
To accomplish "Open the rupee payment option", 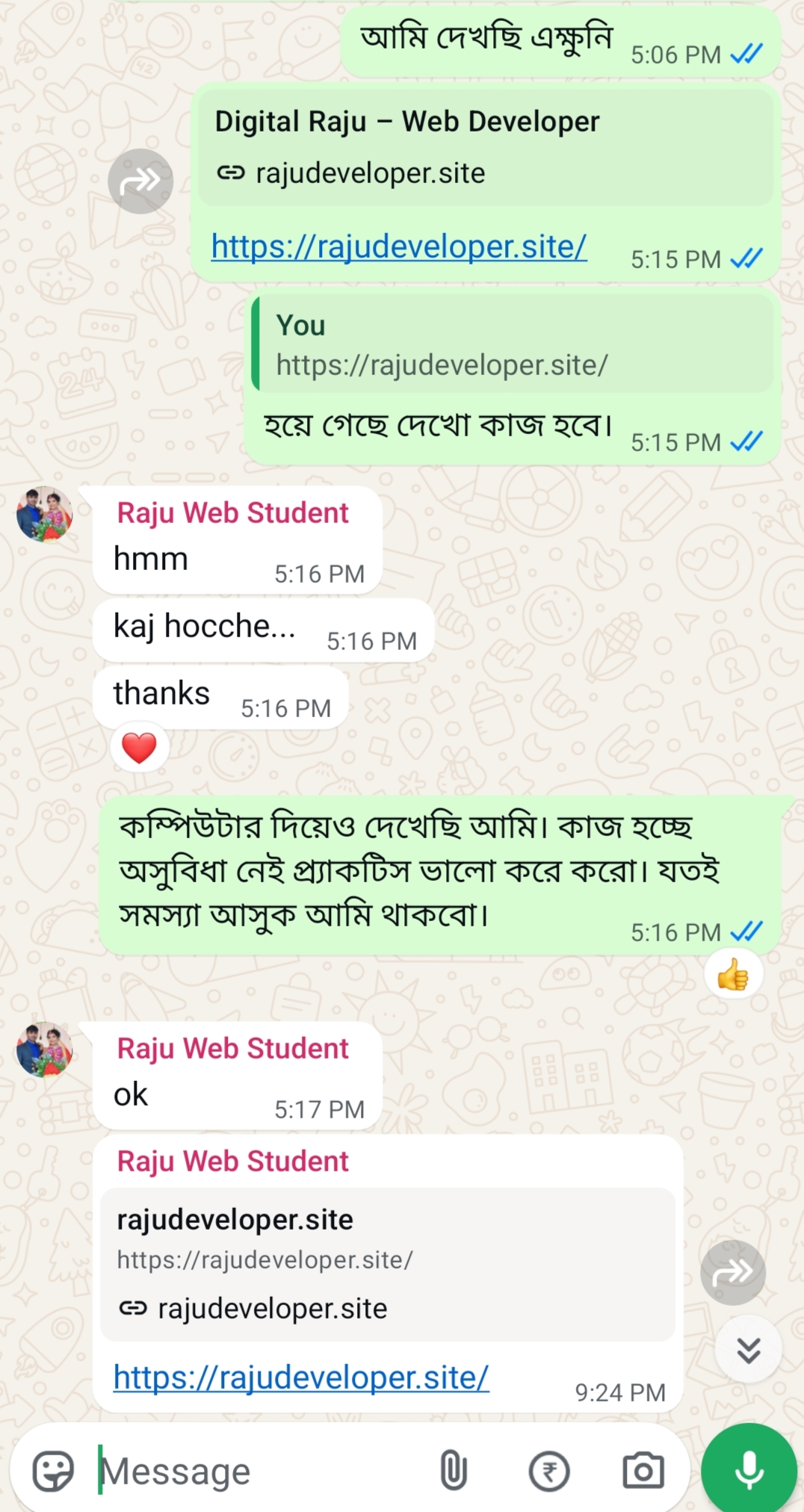I will click(x=549, y=1472).
